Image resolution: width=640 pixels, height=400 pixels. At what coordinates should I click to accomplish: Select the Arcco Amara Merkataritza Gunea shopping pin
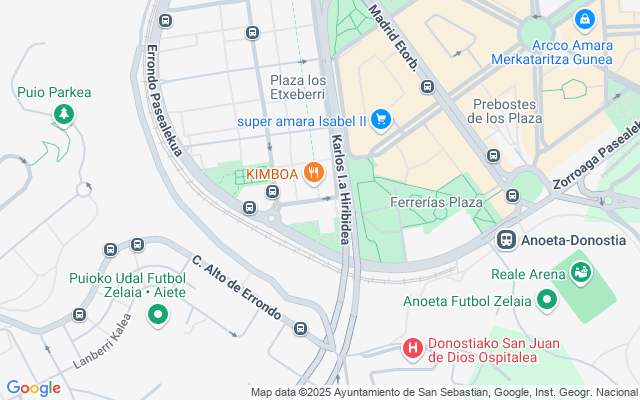[585, 19]
